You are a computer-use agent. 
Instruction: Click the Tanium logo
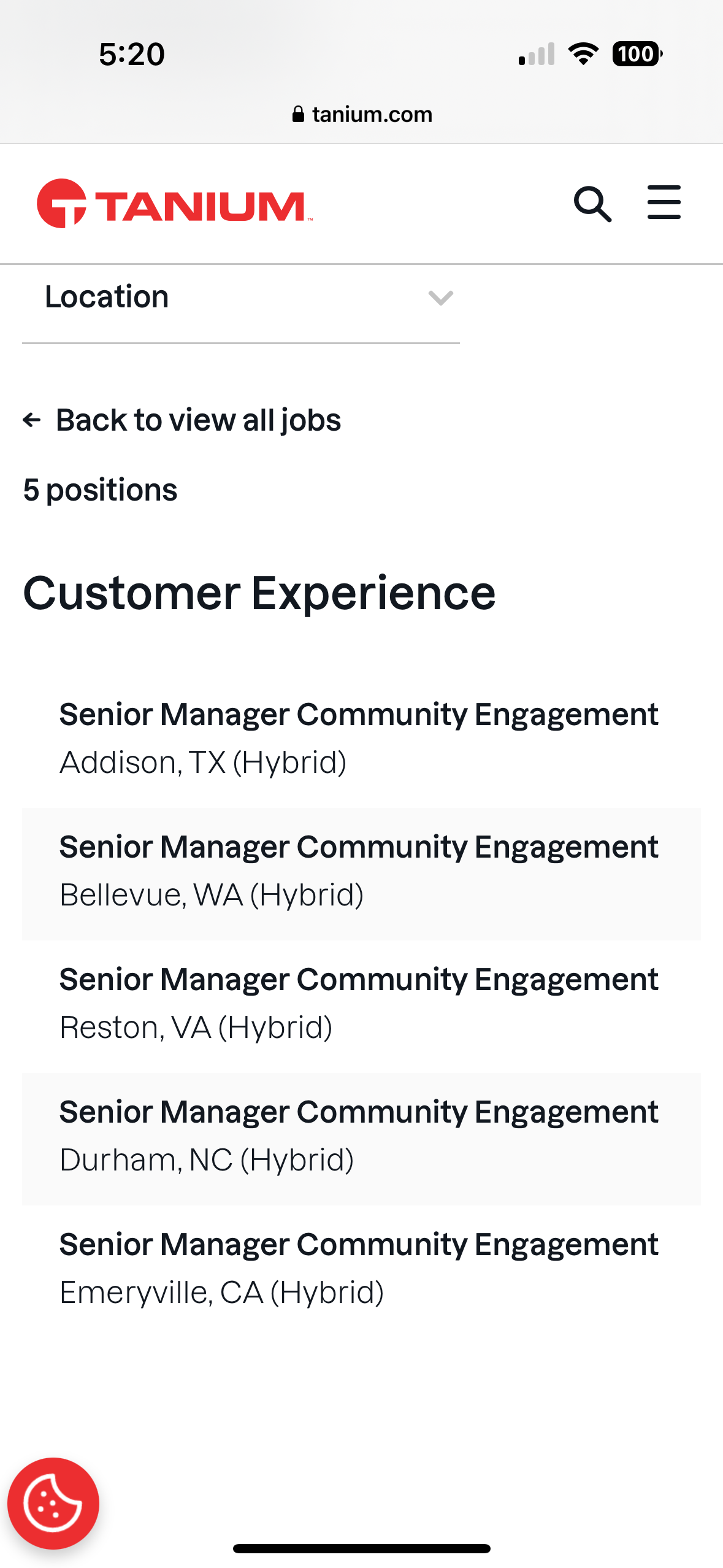click(174, 203)
